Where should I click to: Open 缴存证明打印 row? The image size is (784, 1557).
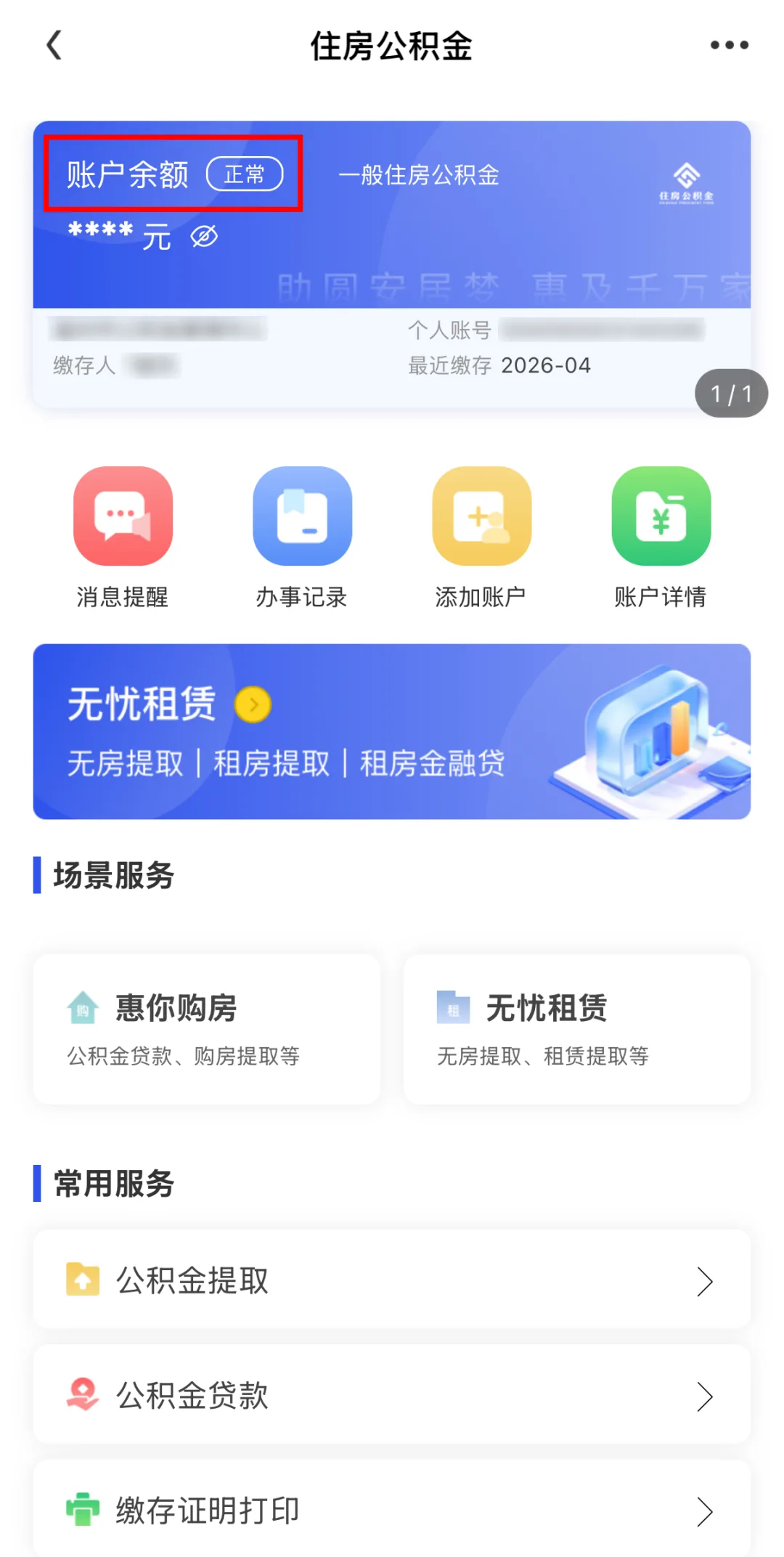click(392, 1511)
